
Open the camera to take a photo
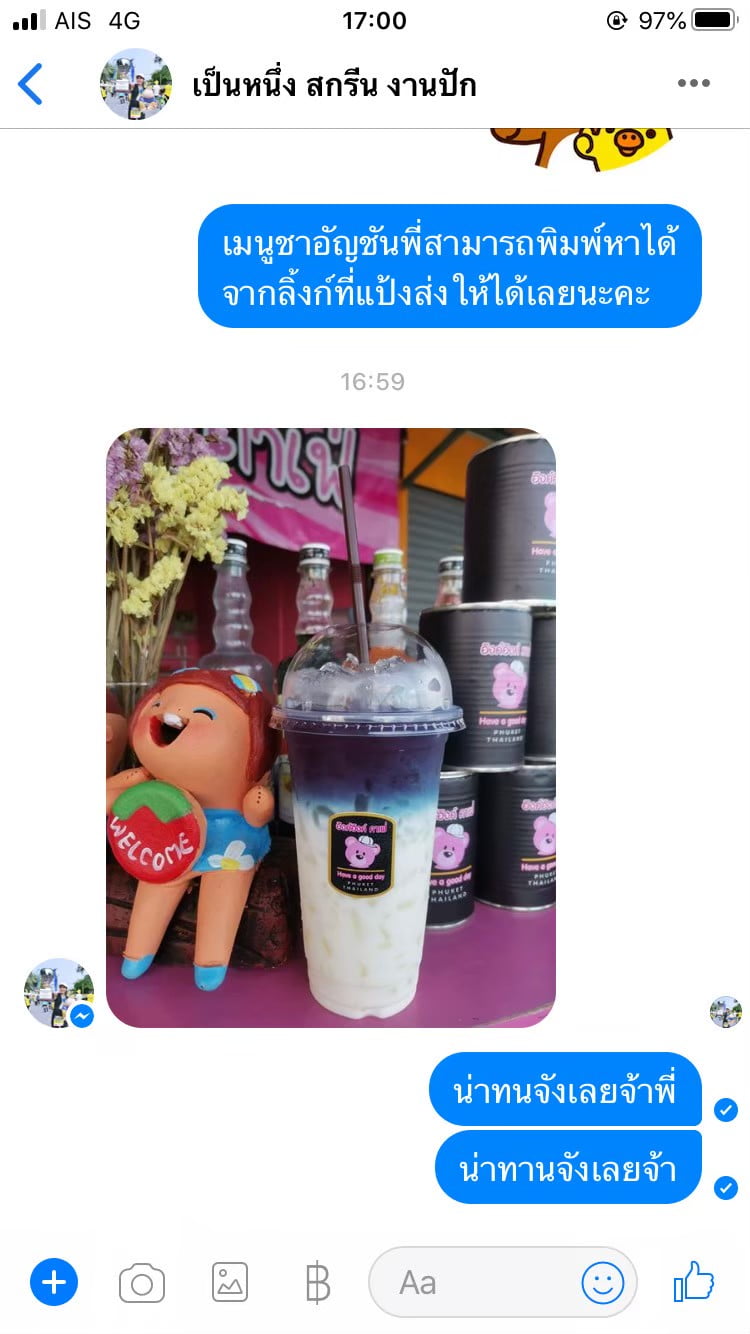click(142, 1283)
